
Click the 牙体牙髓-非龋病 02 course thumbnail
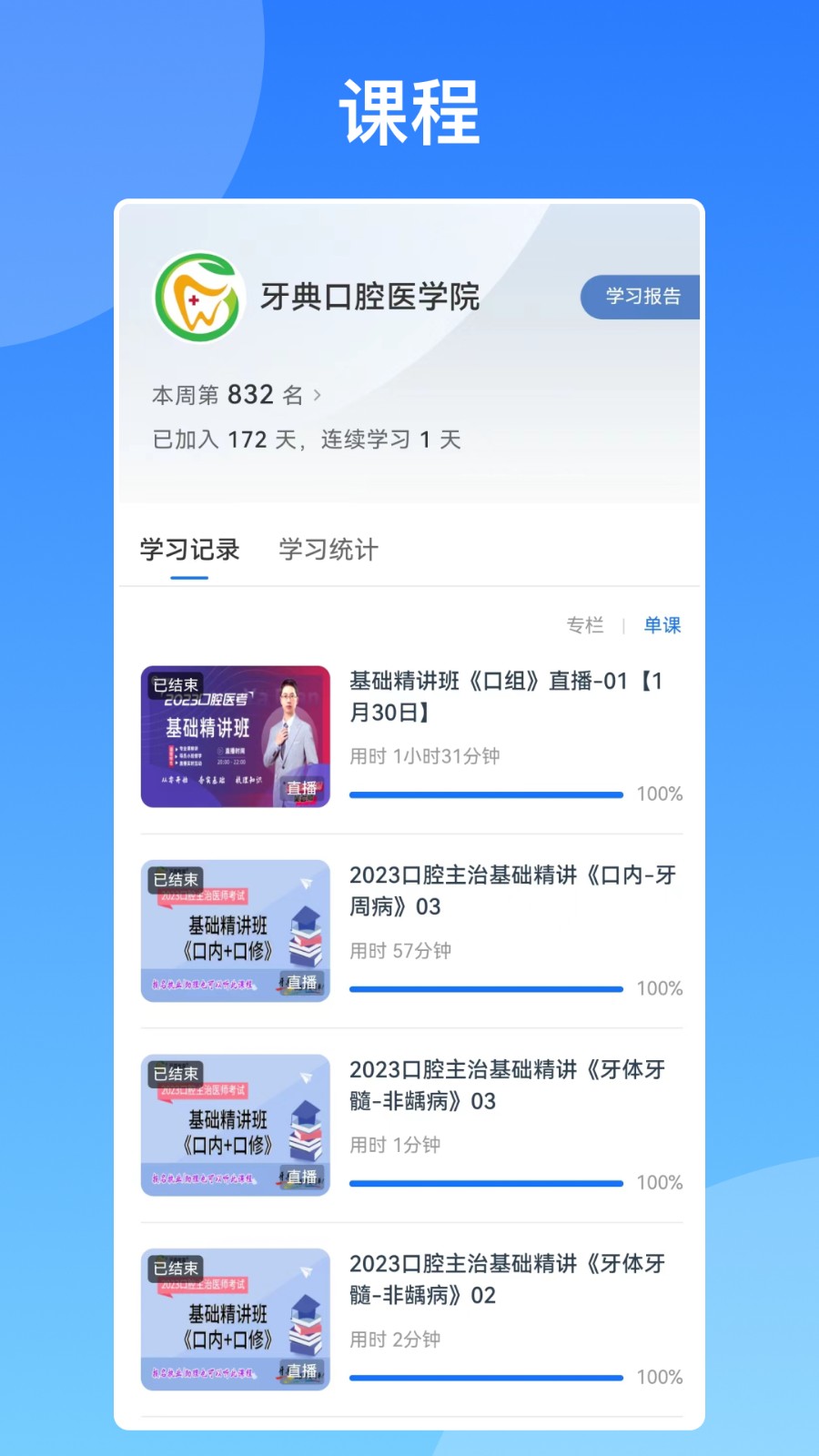pos(236,1319)
